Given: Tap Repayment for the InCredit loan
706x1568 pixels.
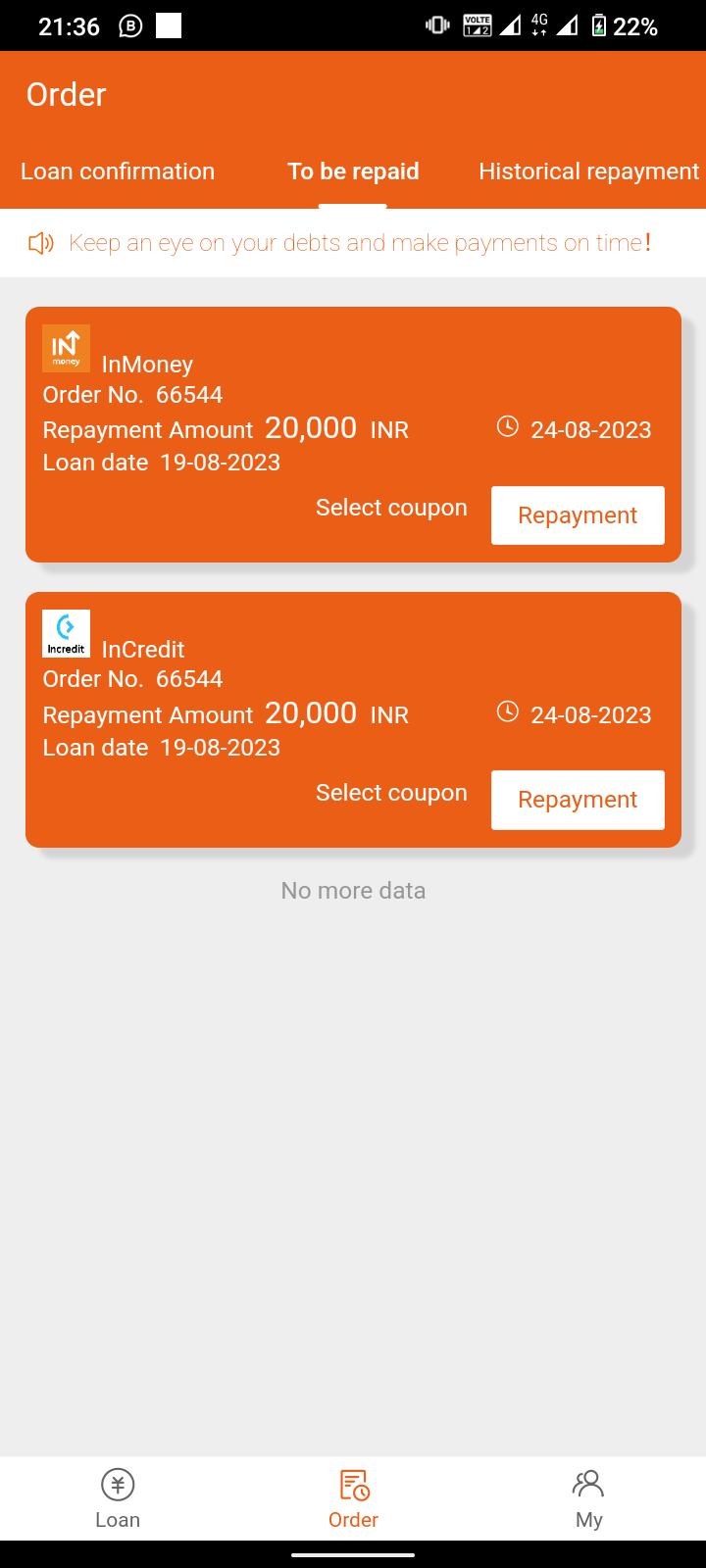Looking at the screenshot, I should coord(578,800).
